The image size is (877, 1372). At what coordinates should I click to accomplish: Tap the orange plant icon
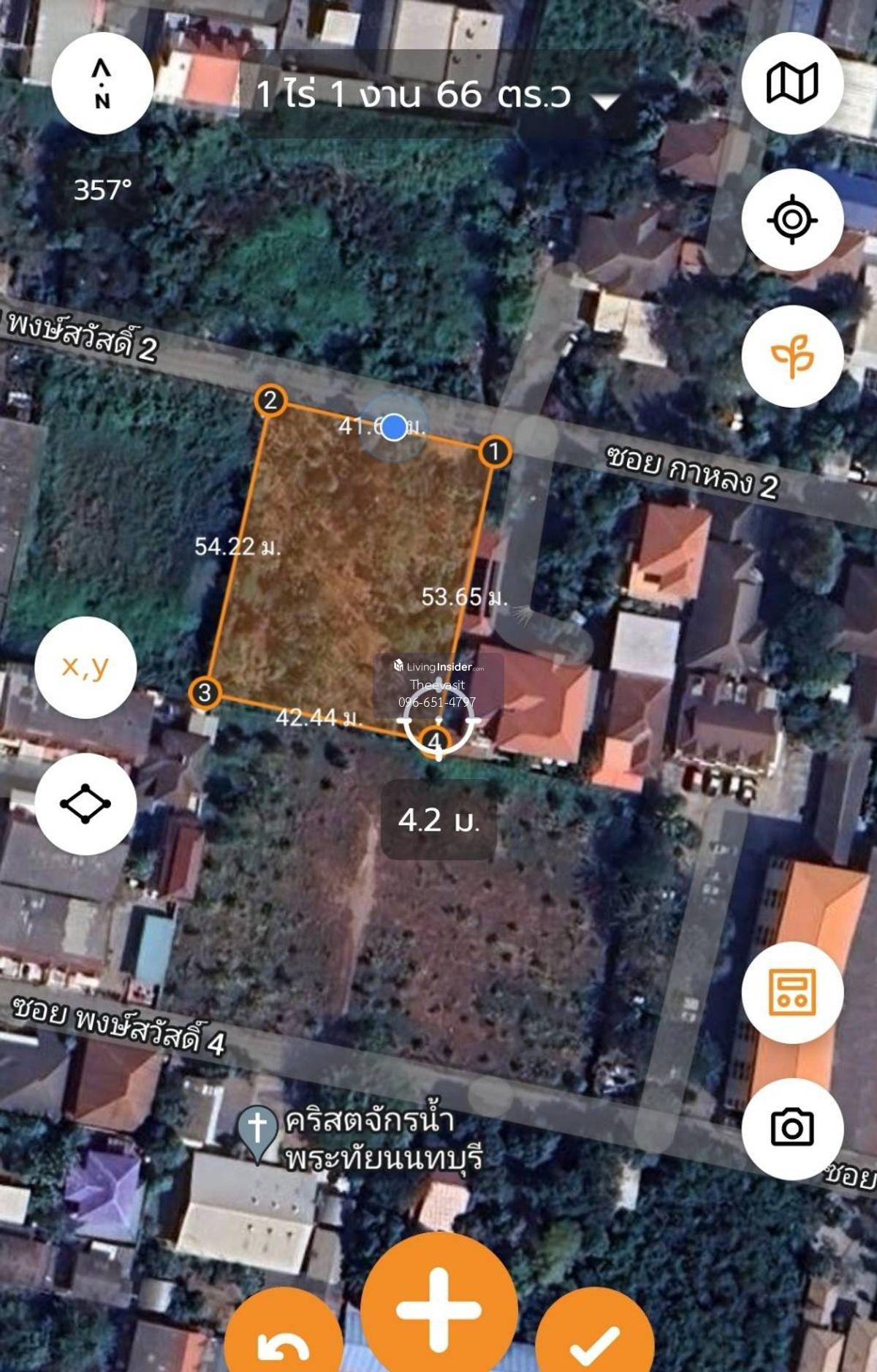coord(792,356)
